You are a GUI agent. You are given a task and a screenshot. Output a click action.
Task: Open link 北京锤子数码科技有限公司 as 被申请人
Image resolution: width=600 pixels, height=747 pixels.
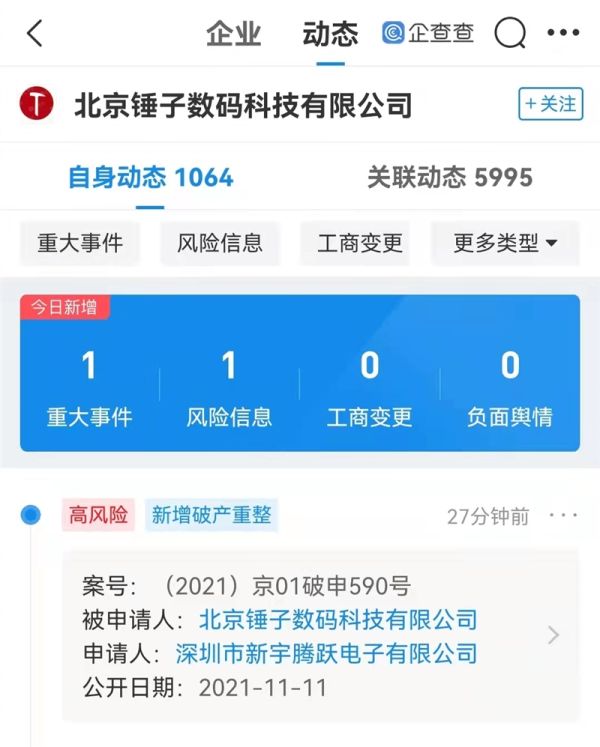pos(338,619)
